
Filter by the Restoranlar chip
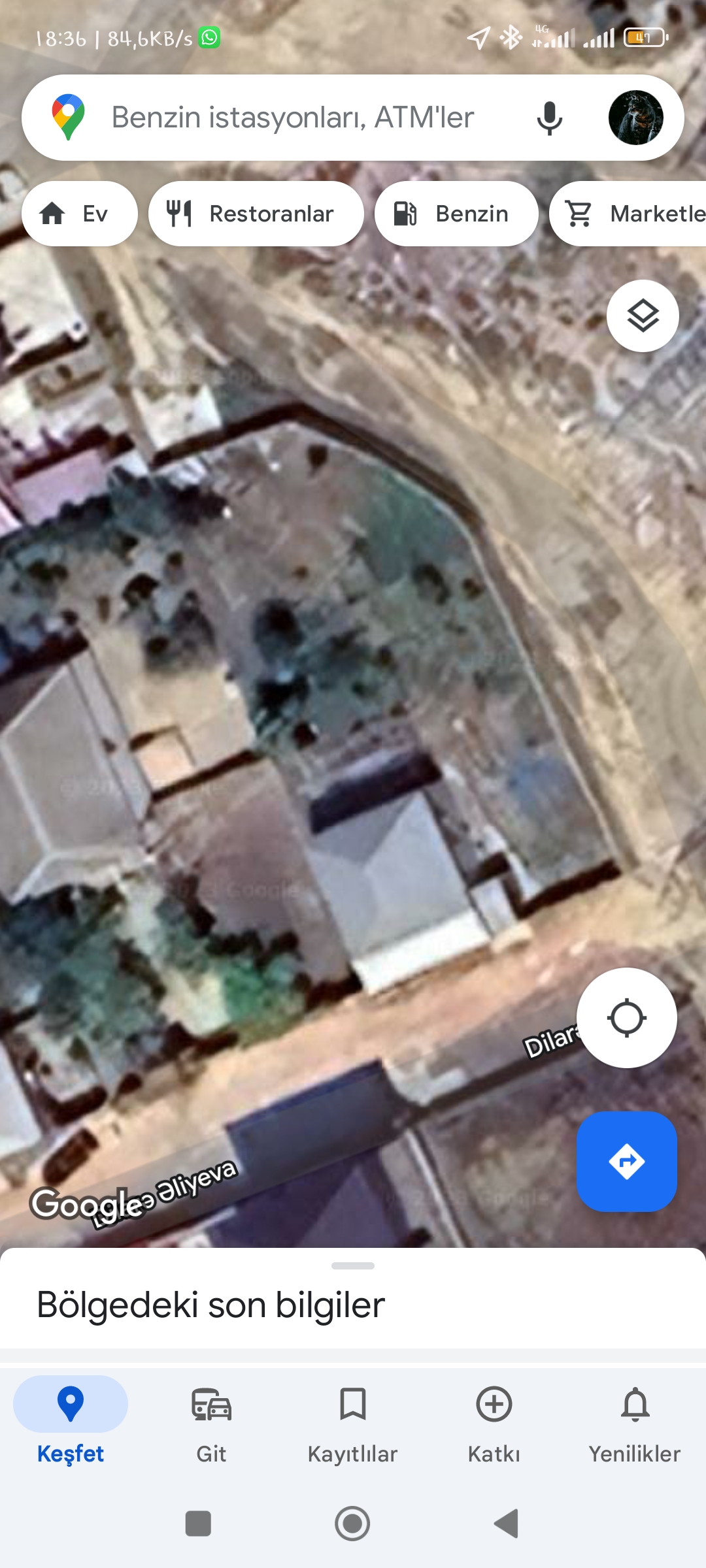[256, 214]
